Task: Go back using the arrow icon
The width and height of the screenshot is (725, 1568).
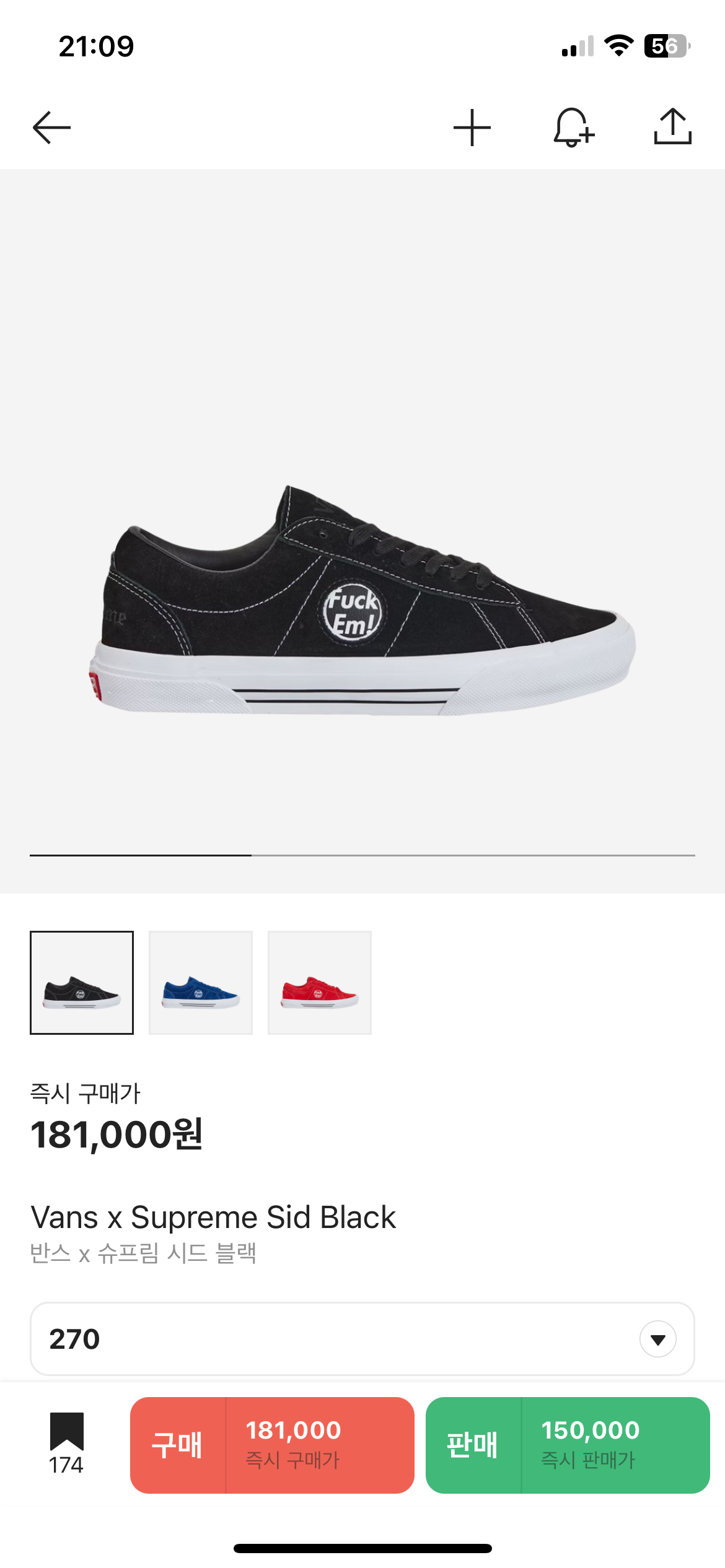Action: (x=51, y=128)
